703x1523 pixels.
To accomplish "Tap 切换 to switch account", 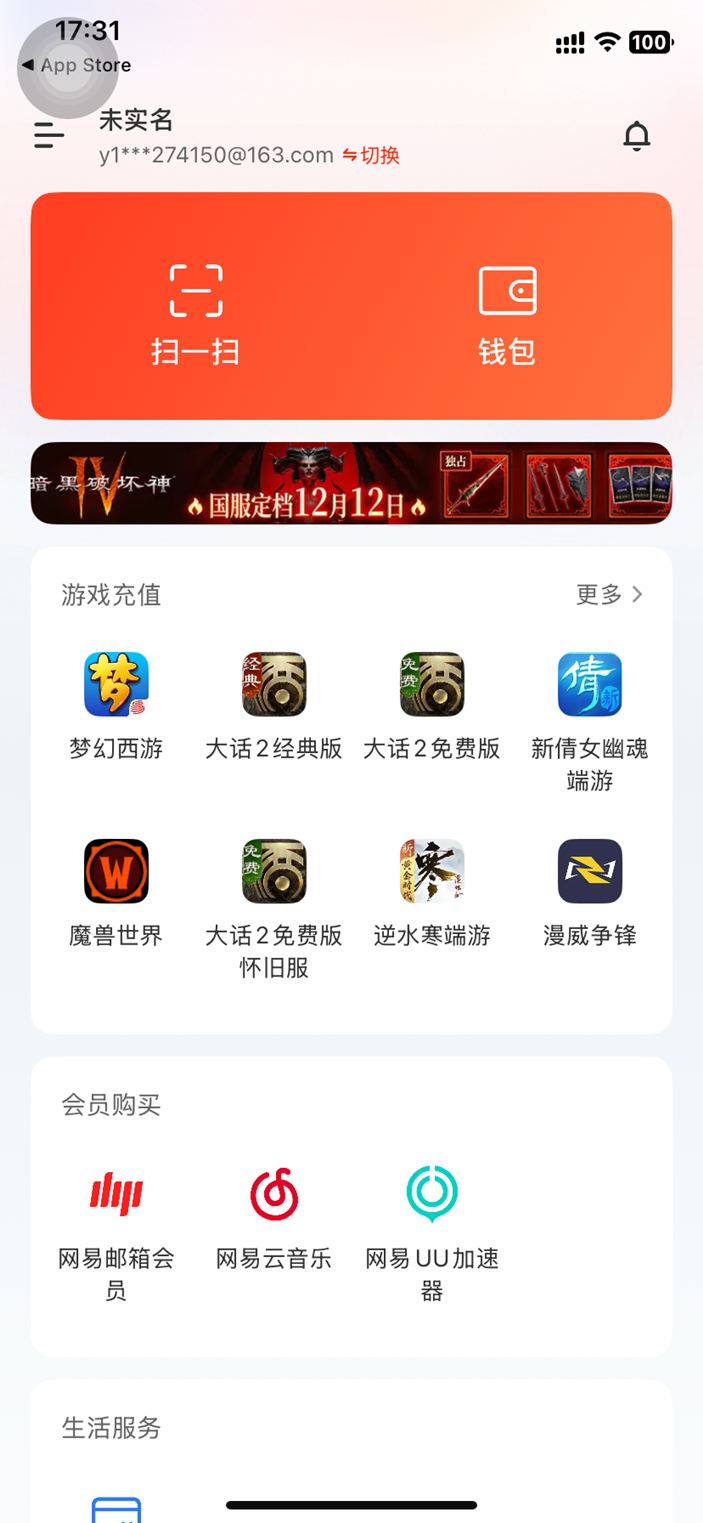I will coord(371,155).
